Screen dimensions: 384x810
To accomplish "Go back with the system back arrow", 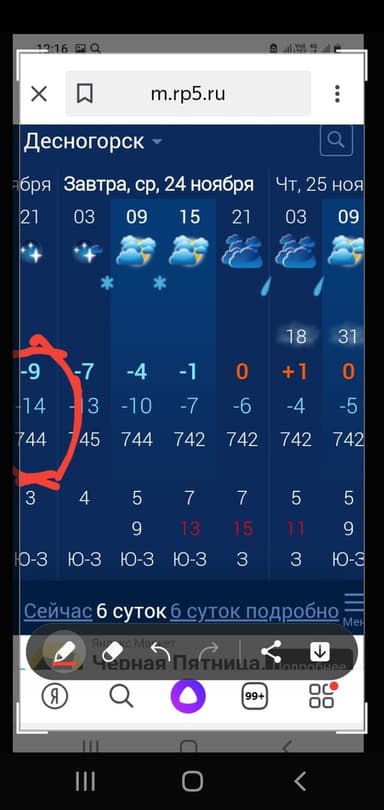I will click(x=300, y=781).
